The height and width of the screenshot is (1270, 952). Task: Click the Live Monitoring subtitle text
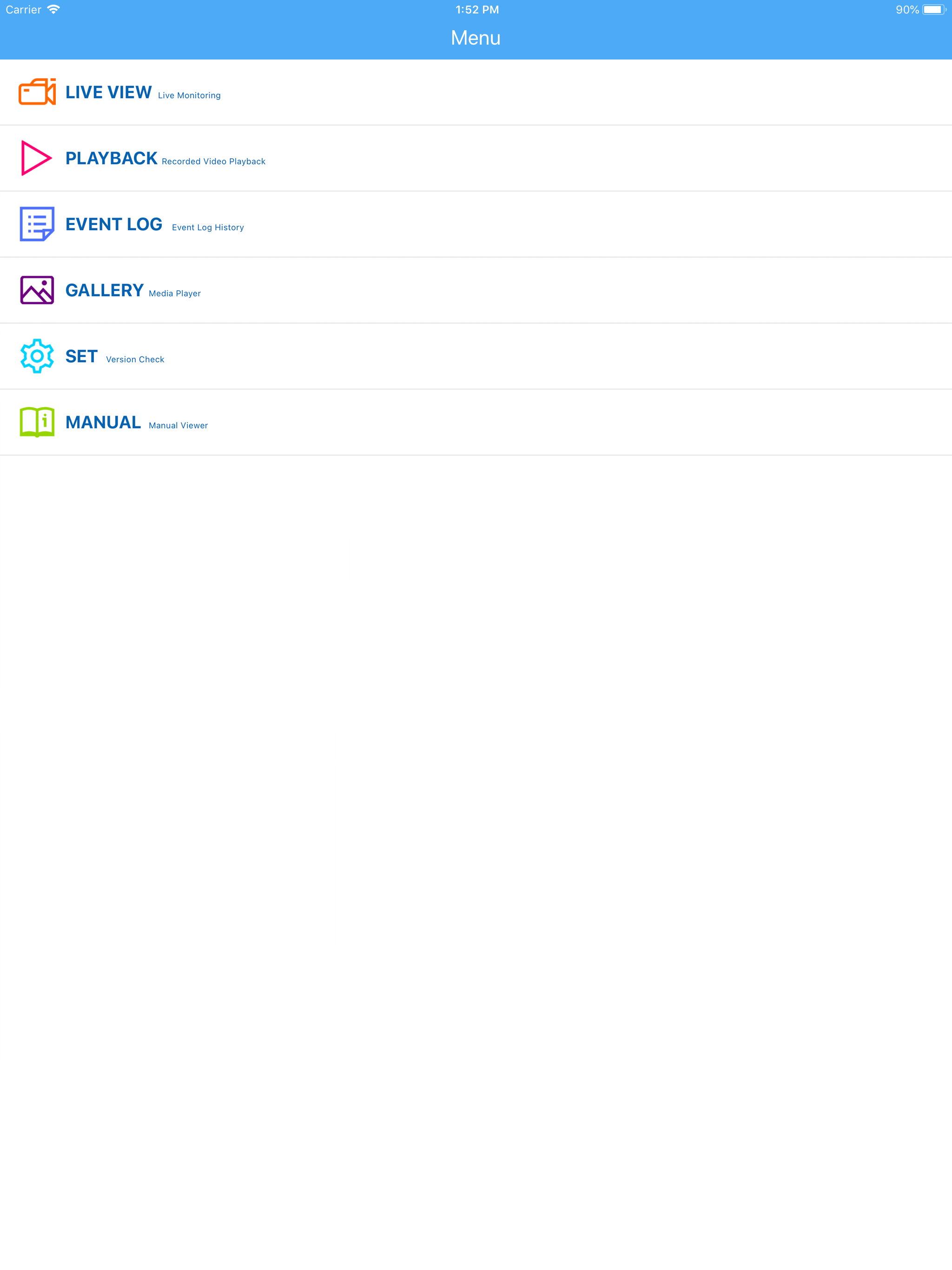[189, 95]
